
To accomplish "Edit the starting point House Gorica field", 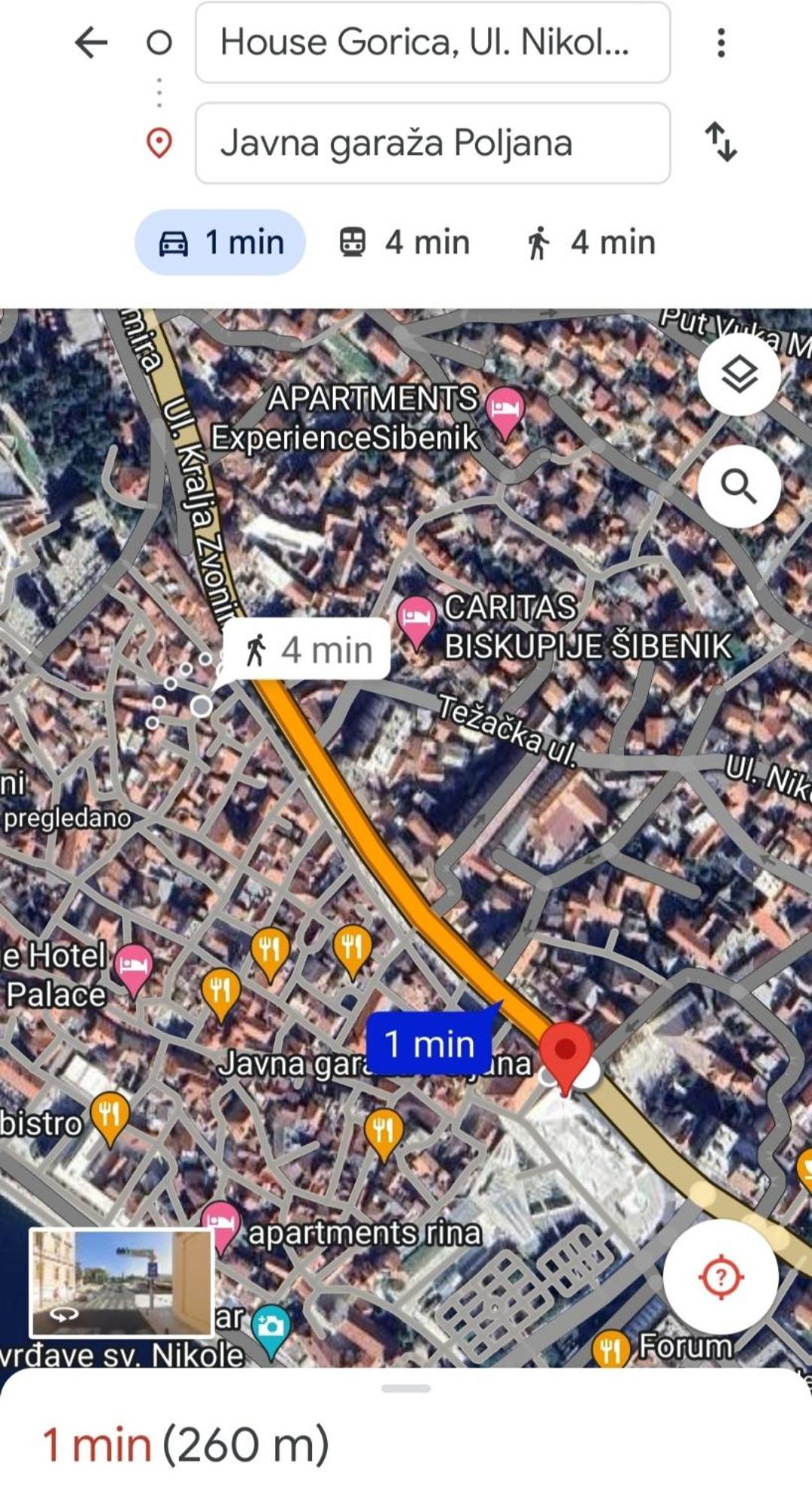I will [432, 43].
